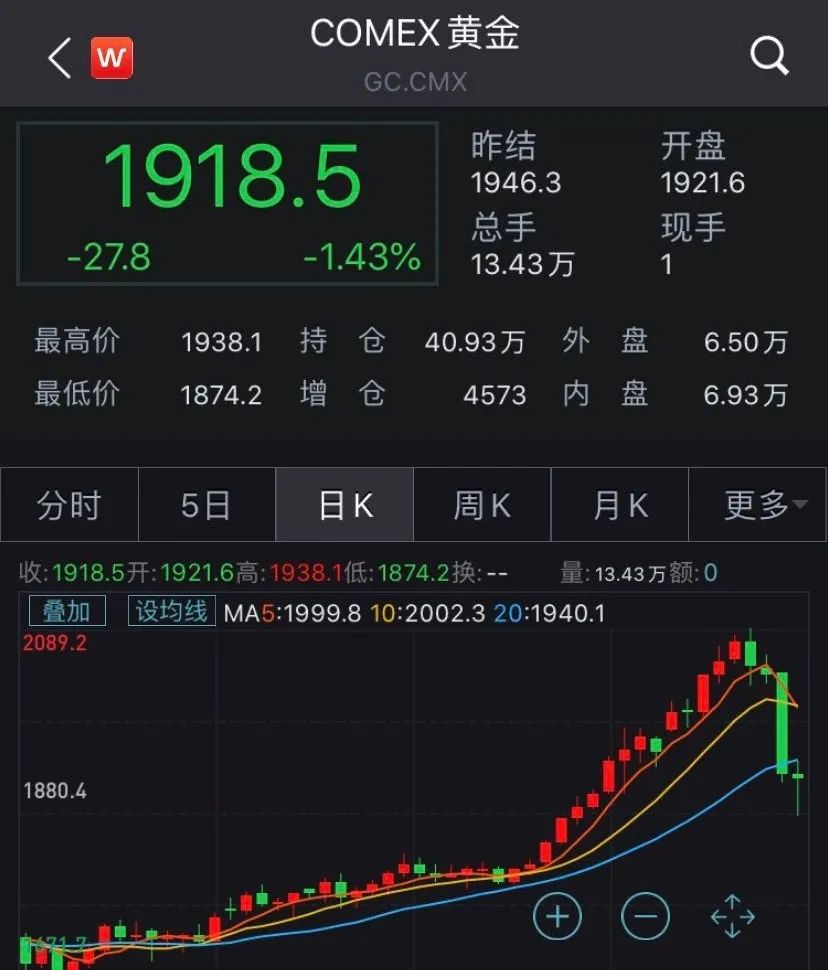
Task: Switch to the 周K chart tab
Action: point(482,505)
